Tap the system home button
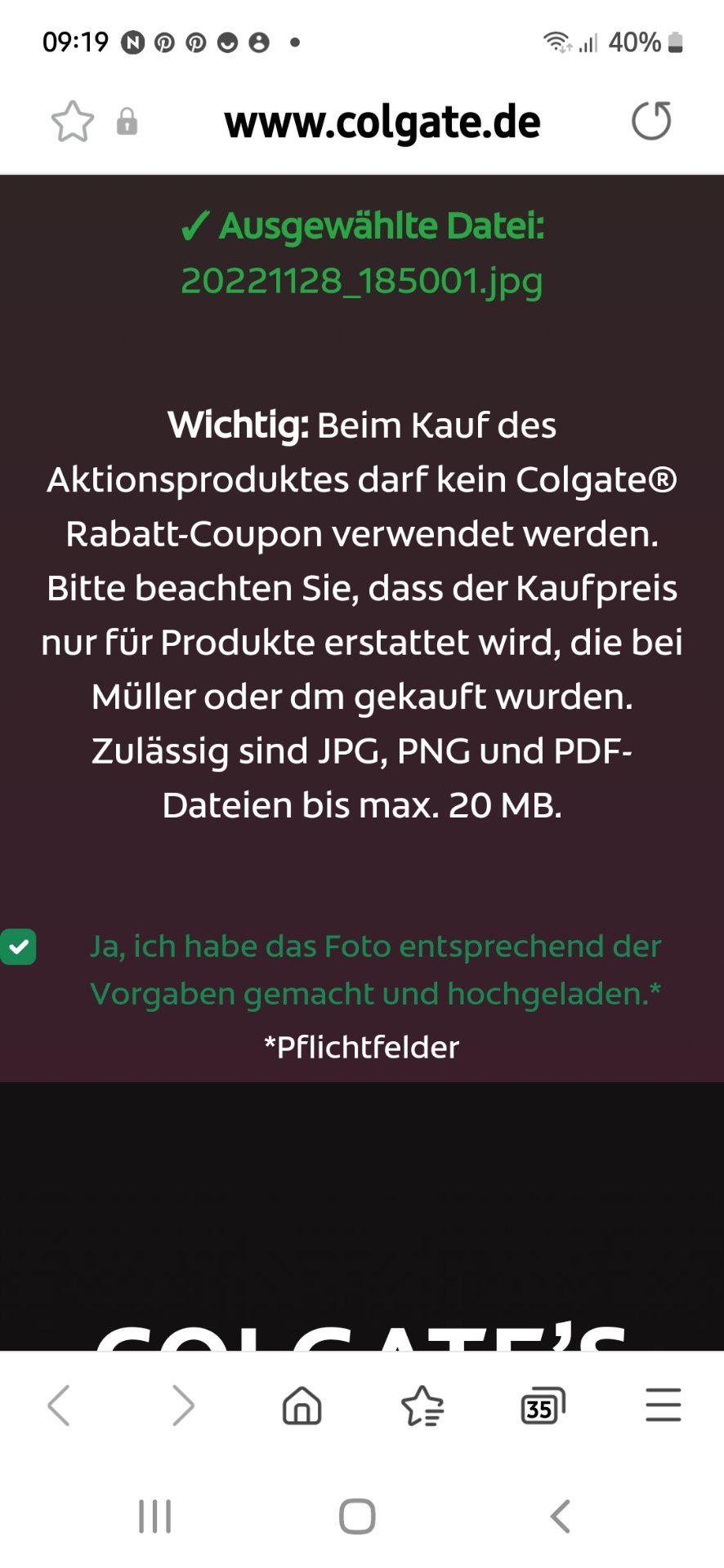 pos(357,1517)
